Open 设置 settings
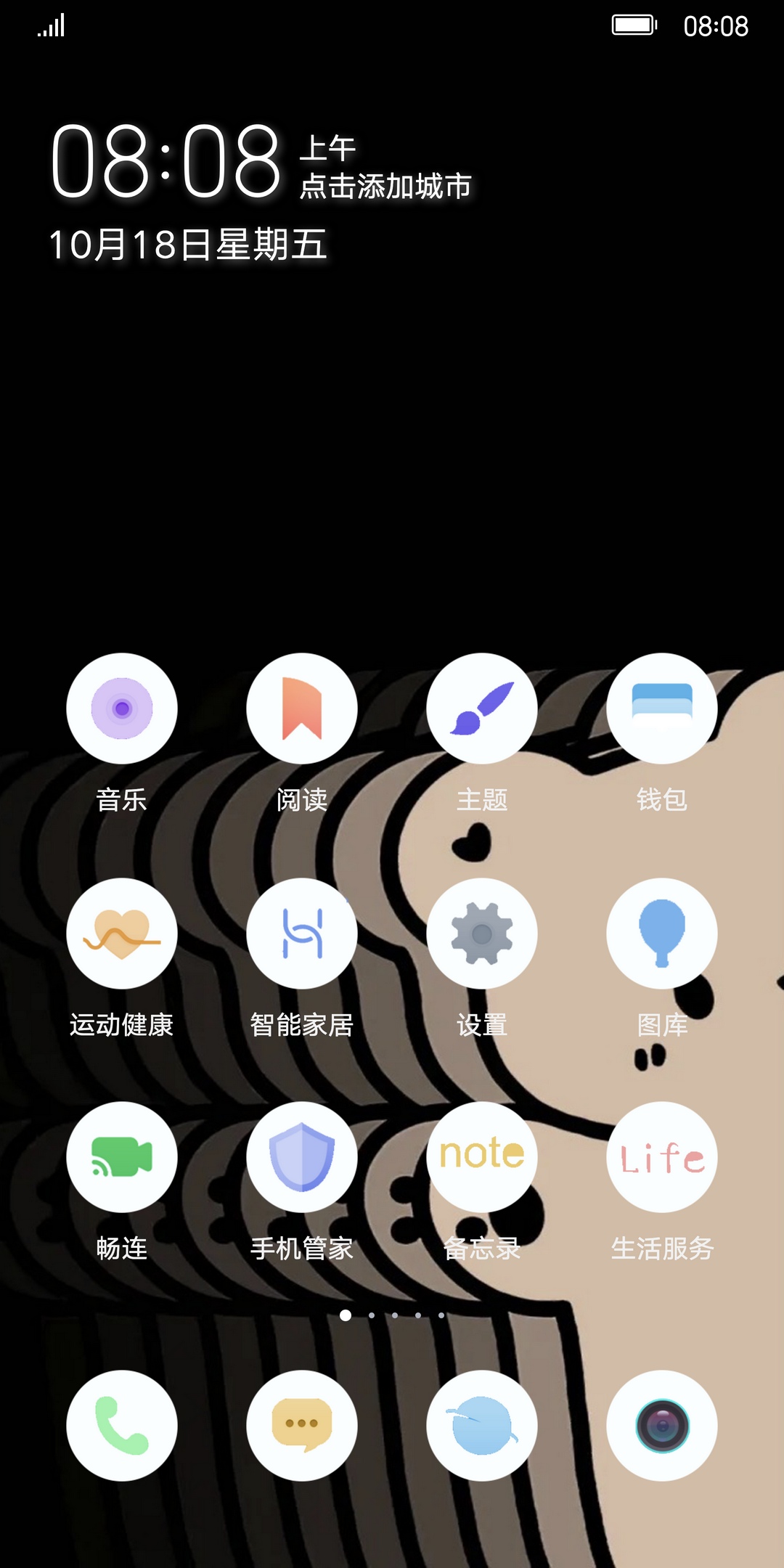This screenshot has width=784, height=1568. [482, 934]
